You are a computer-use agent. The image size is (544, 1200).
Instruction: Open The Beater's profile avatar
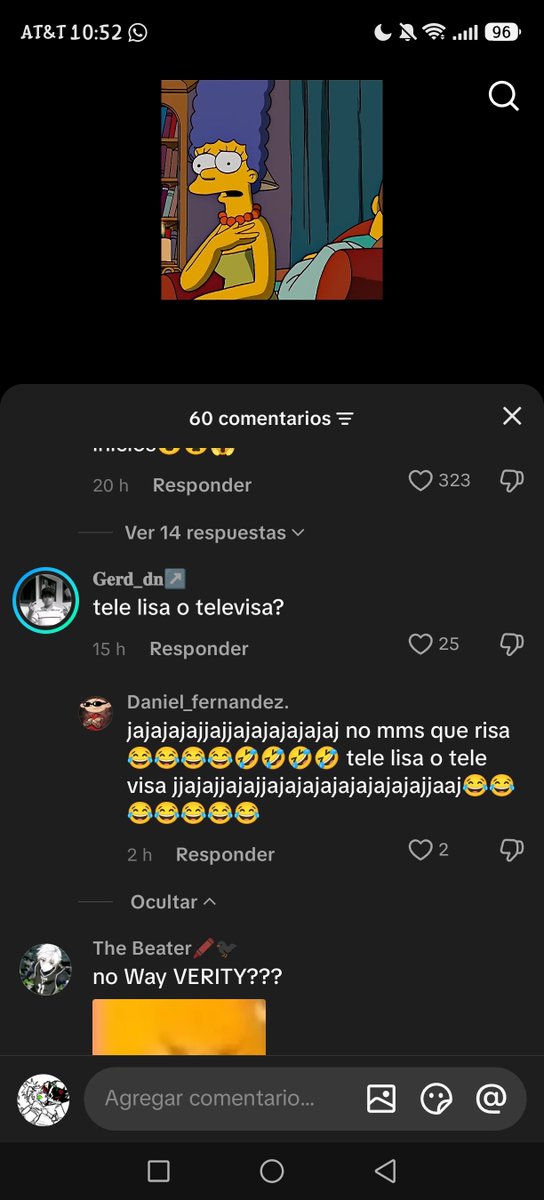point(46,969)
